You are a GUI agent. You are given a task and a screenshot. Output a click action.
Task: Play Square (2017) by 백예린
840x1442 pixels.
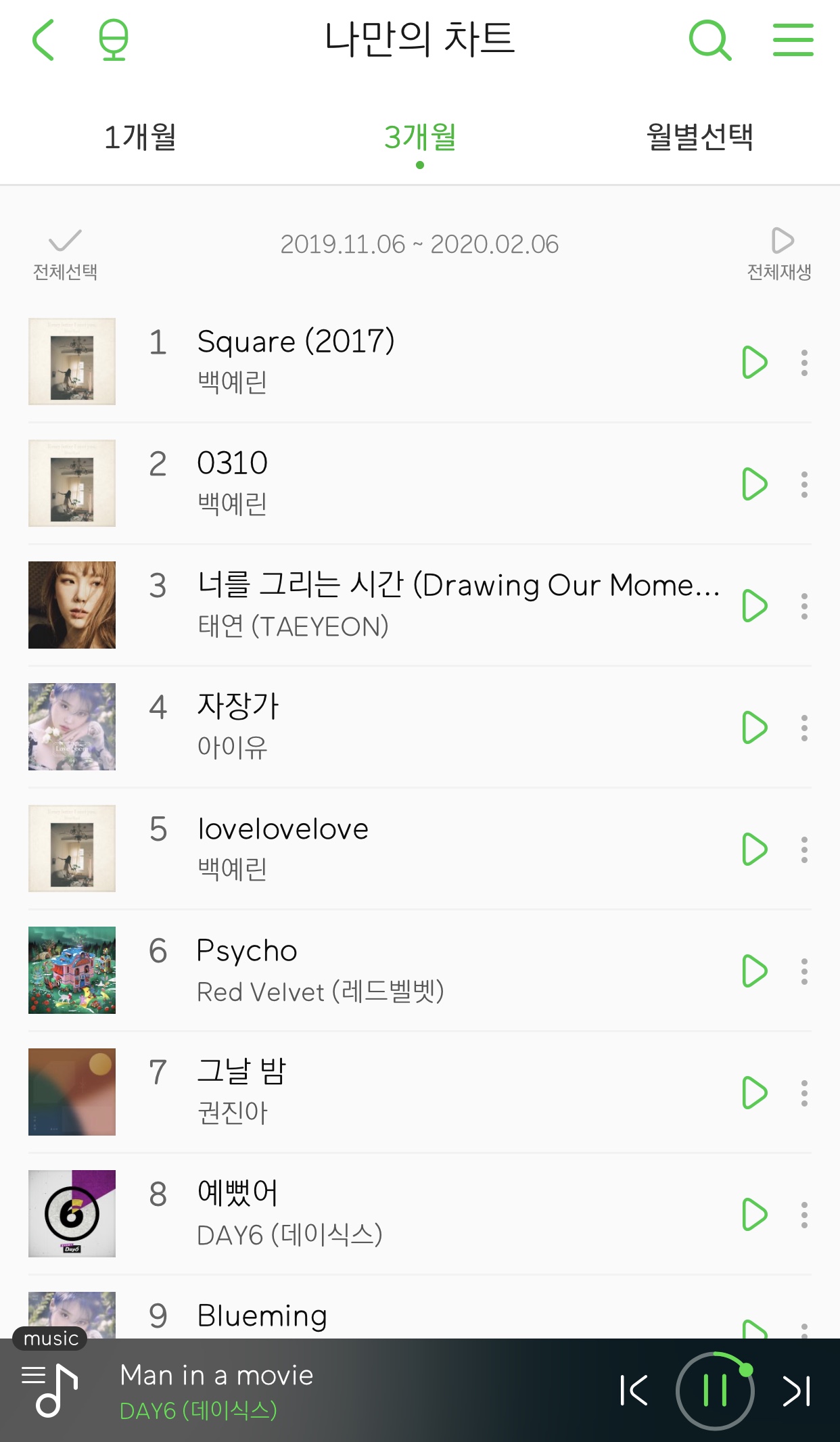point(754,363)
